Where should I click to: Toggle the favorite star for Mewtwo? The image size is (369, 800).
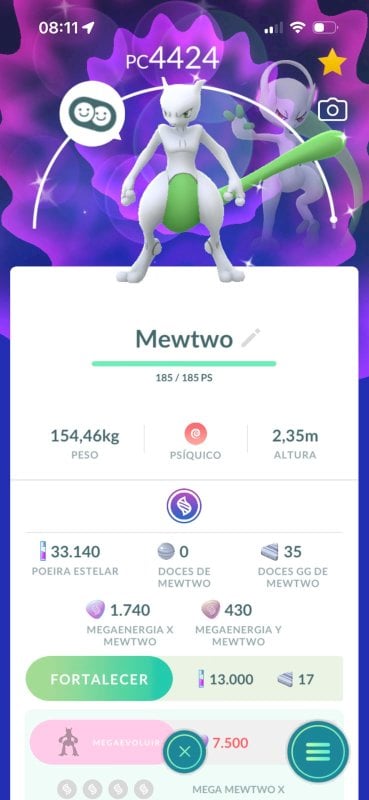[x=332, y=62]
